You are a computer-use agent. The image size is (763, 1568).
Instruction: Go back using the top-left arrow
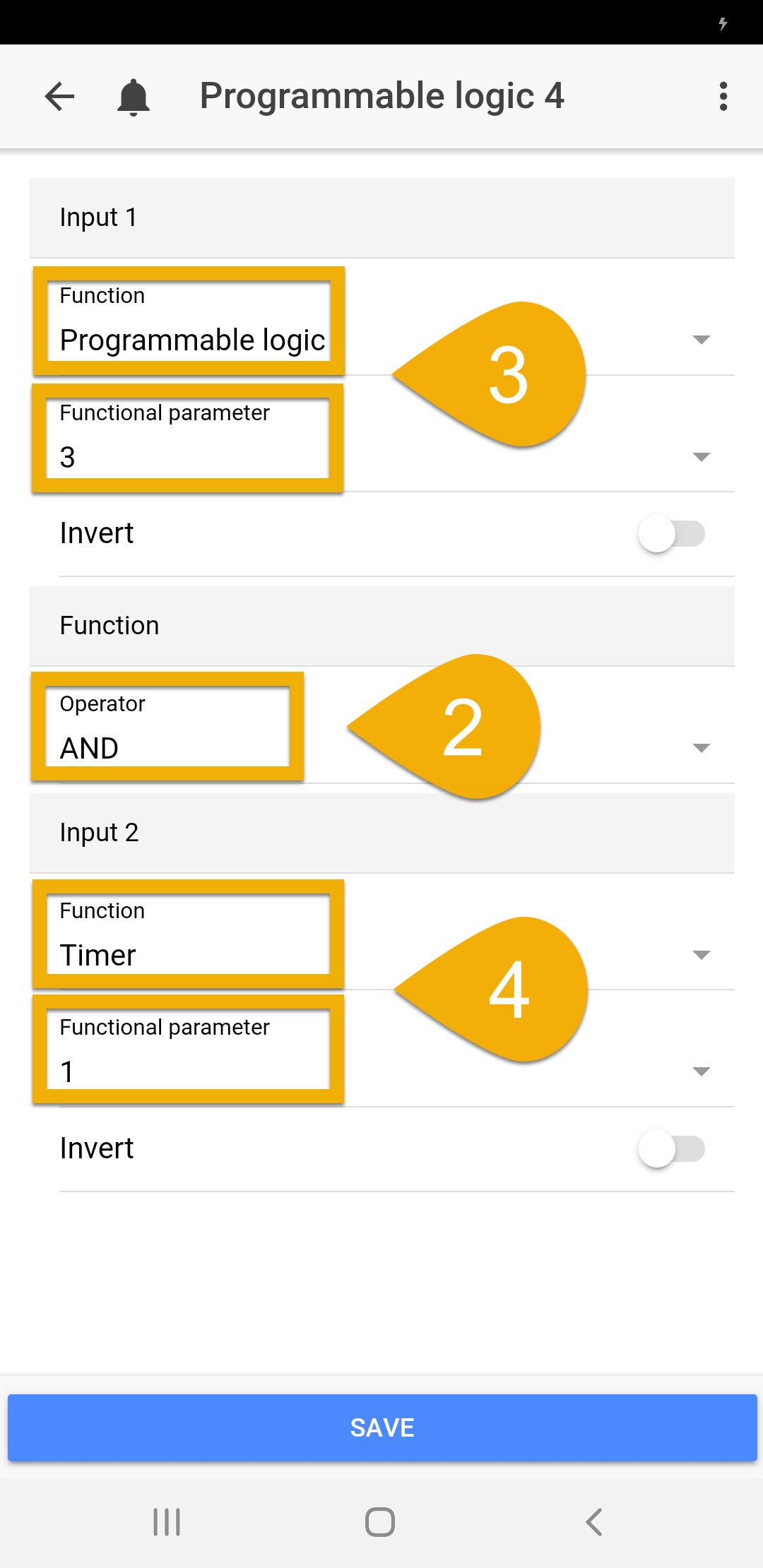[x=59, y=97]
